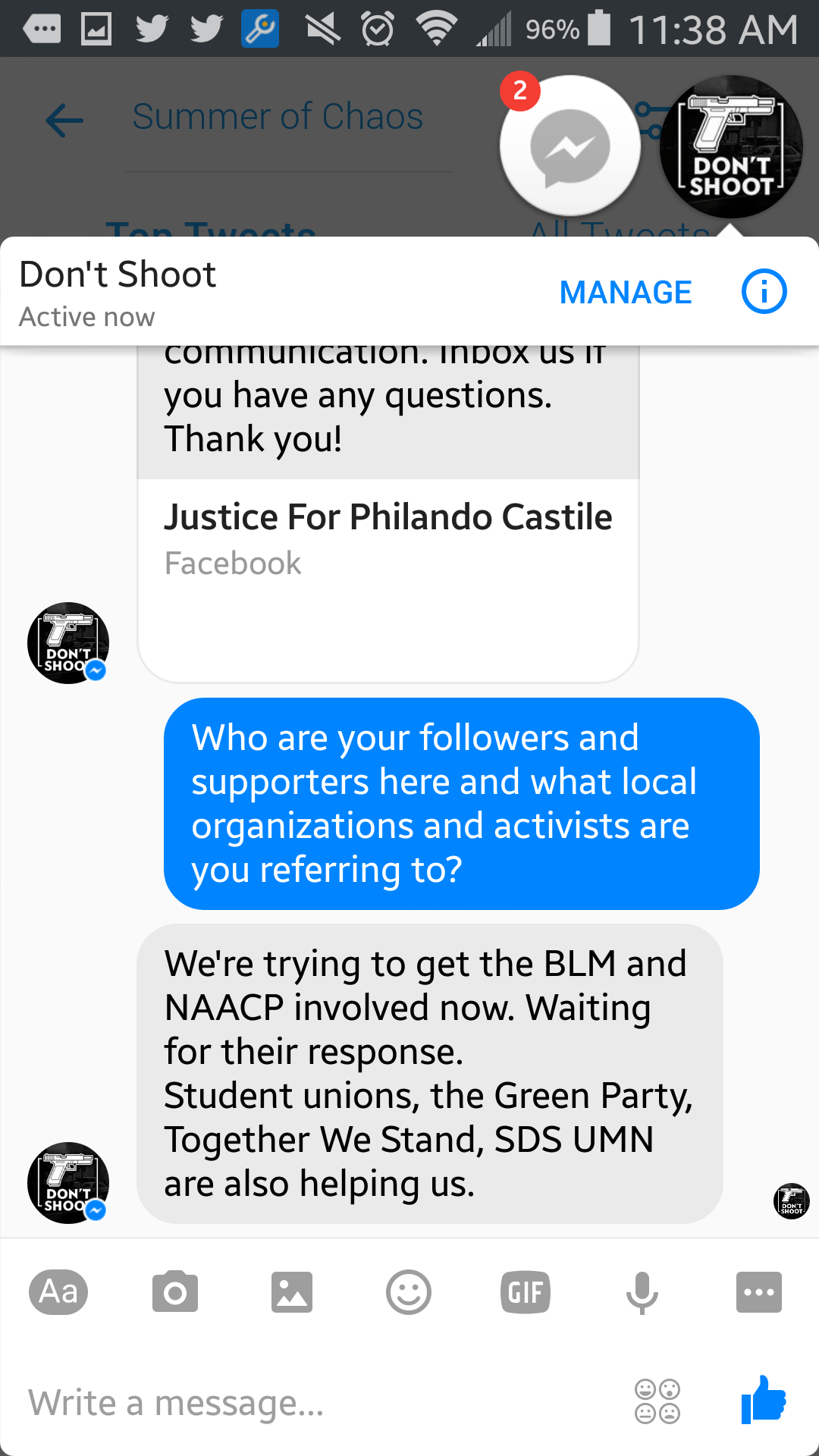Open the photo gallery picker
This screenshot has height=1456, width=819.
point(292,1291)
